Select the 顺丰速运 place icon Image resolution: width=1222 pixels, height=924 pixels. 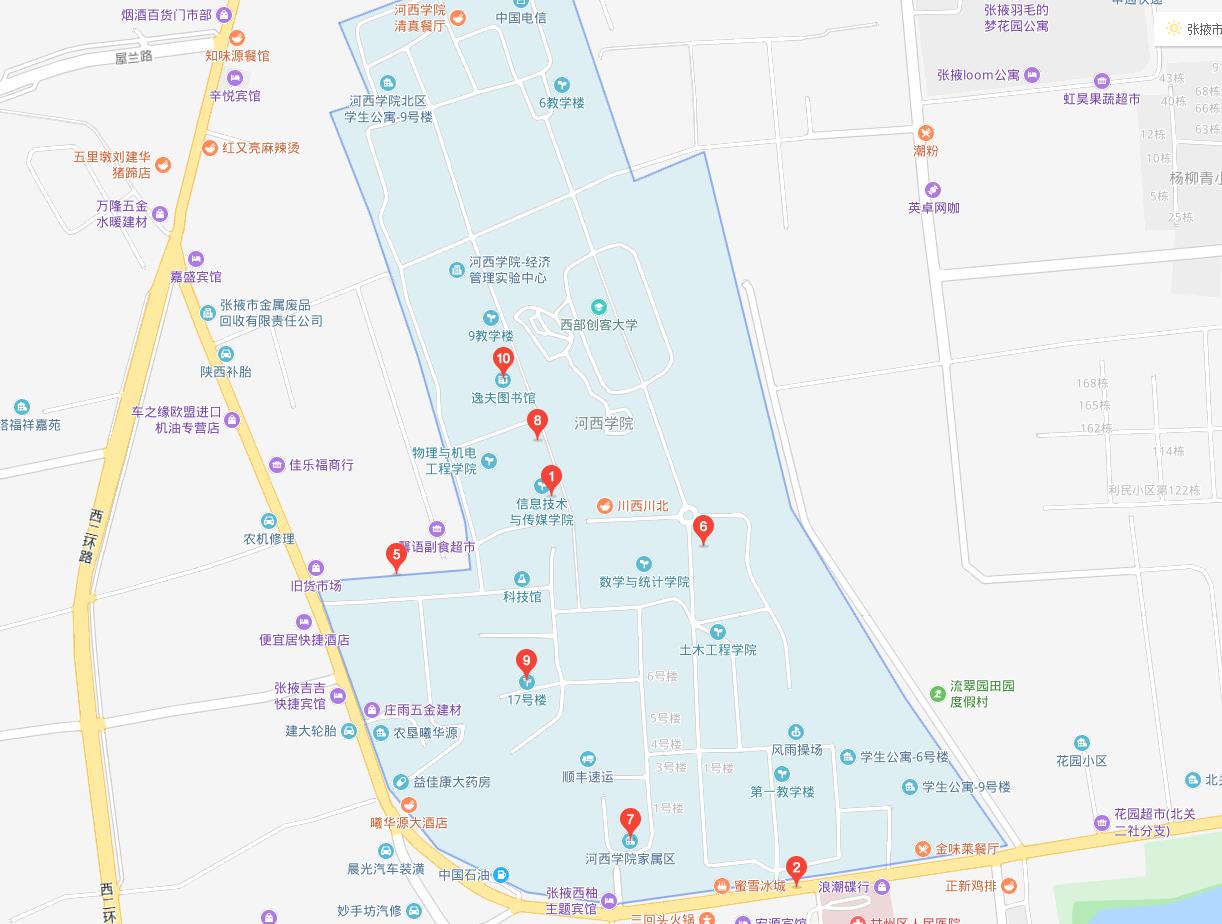point(587,759)
